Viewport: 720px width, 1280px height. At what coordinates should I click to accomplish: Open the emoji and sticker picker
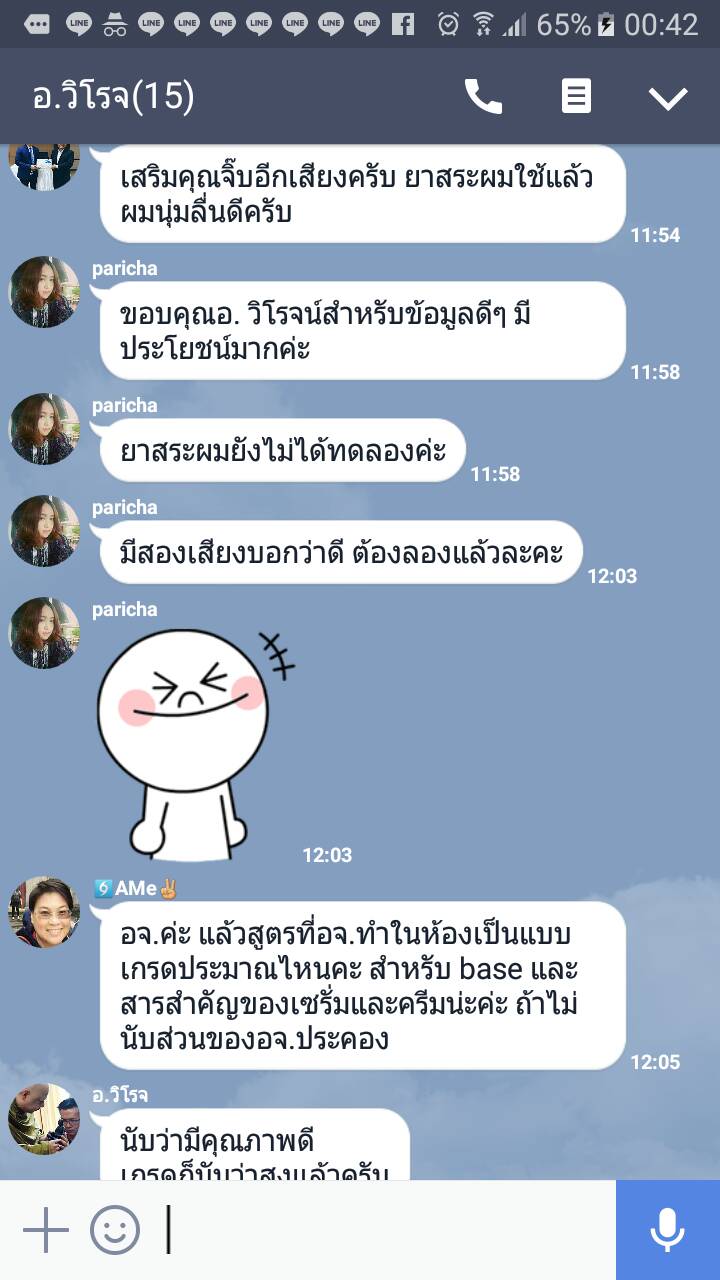pos(115,1230)
